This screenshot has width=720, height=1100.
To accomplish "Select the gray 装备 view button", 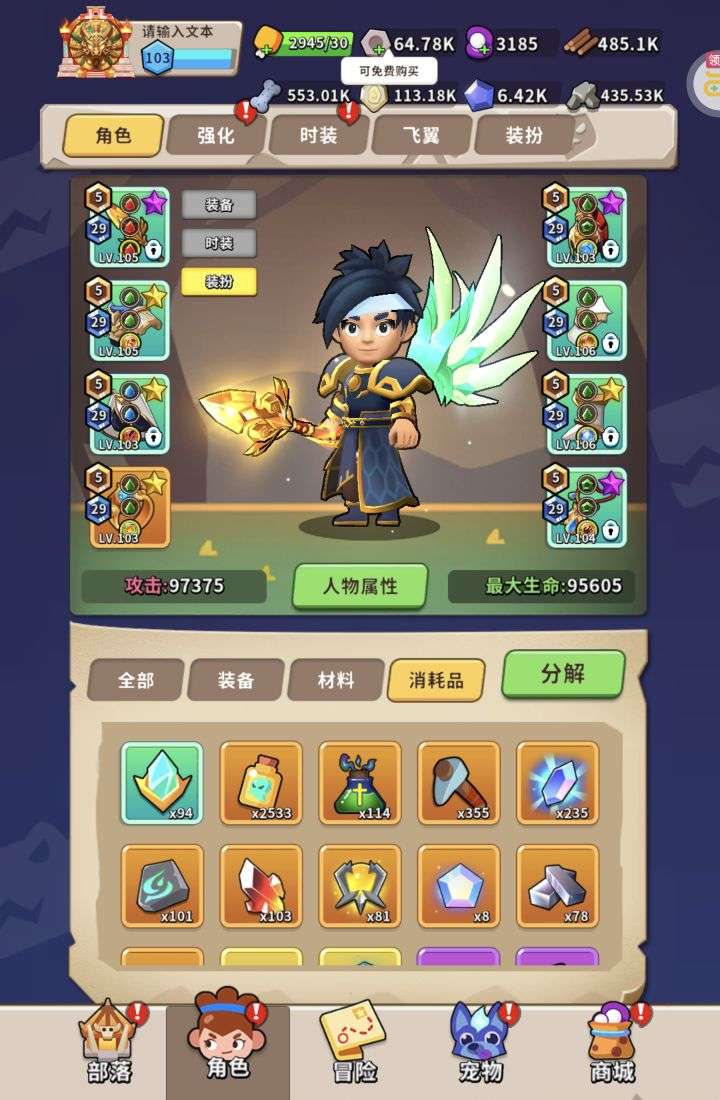I will [x=219, y=205].
